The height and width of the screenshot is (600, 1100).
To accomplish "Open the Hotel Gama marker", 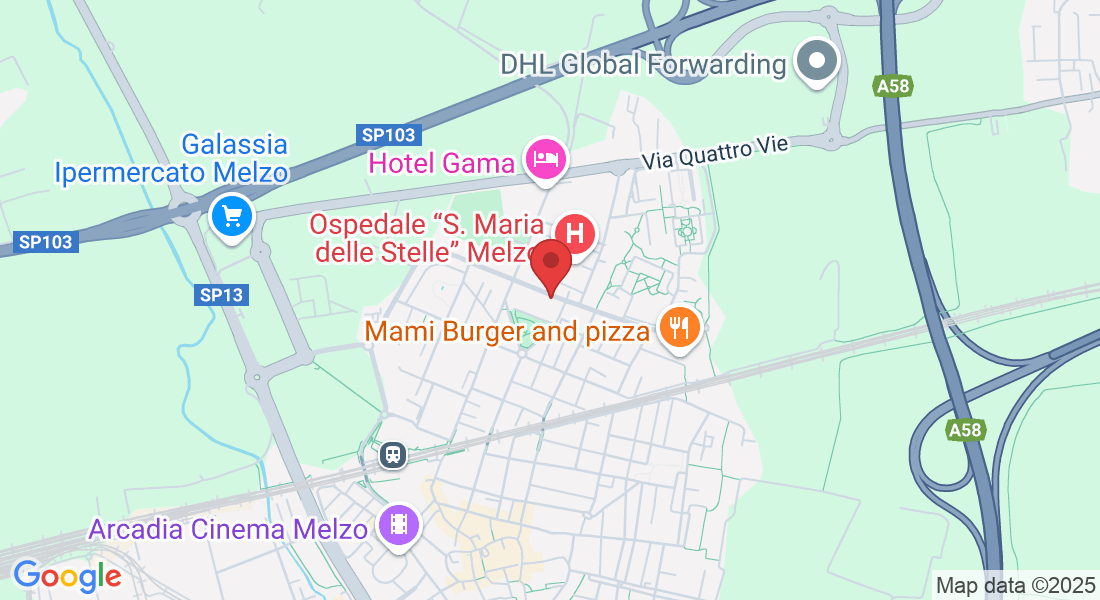I will [546, 160].
